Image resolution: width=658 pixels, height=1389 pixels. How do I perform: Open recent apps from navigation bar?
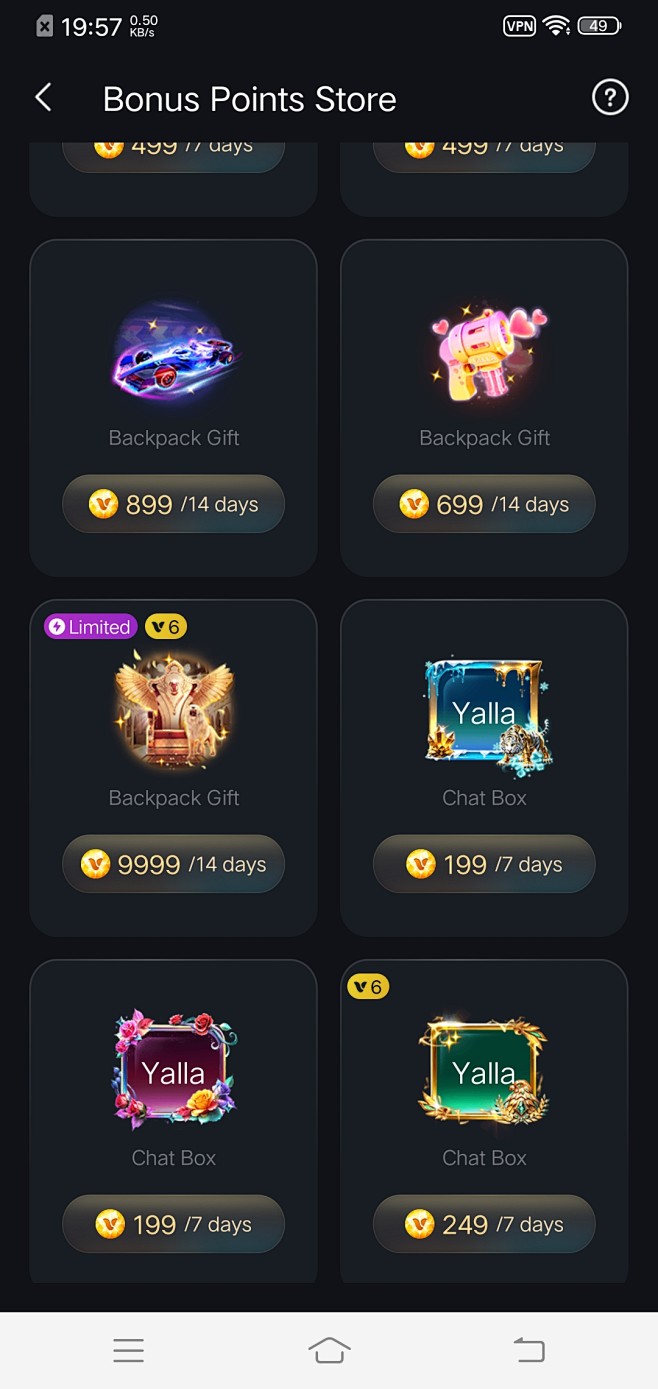click(x=129, y=1350)
